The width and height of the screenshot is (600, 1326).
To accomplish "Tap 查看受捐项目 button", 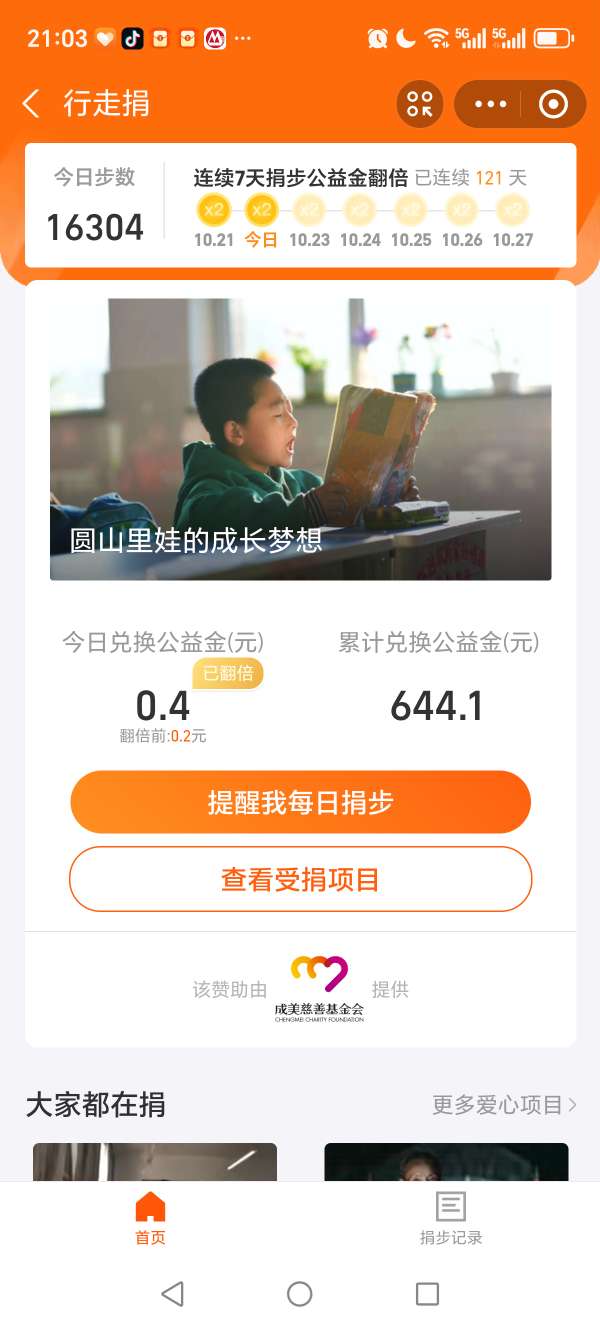I will (x=300, y=879).
